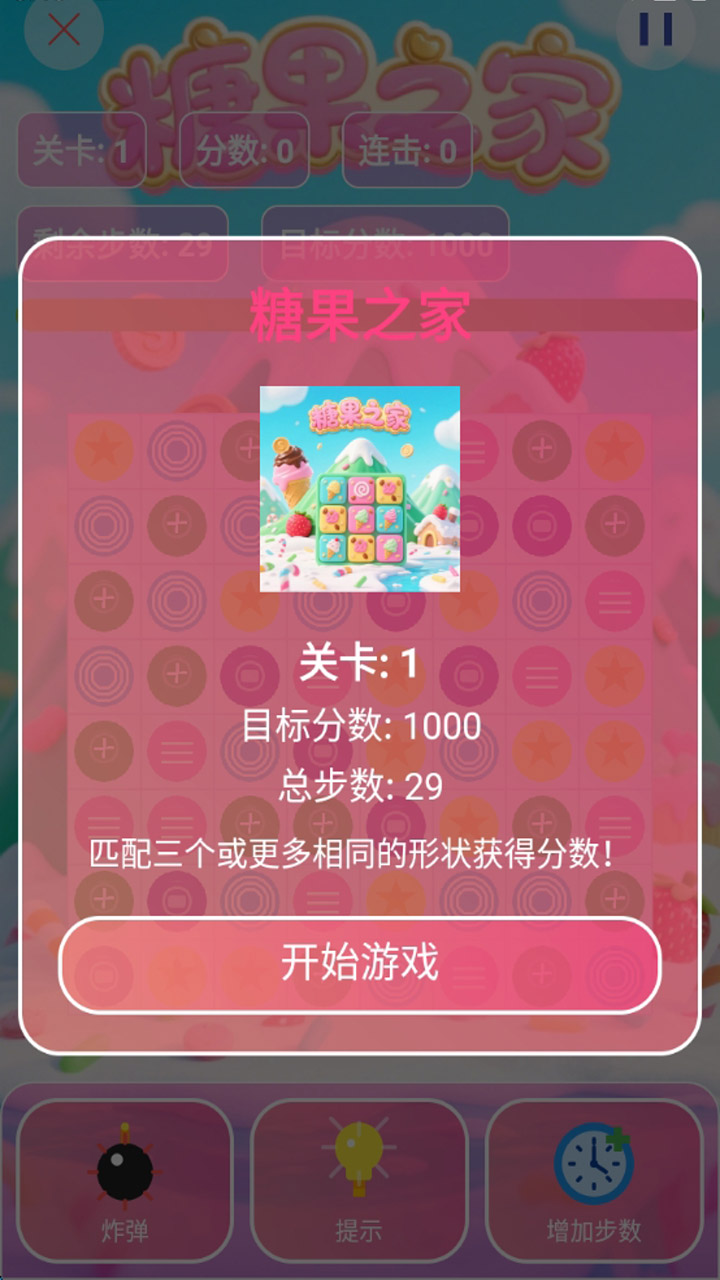Tap the 连击:0 combo counter
Viewport: 720px width, 1280px height.
click(407, 152)
